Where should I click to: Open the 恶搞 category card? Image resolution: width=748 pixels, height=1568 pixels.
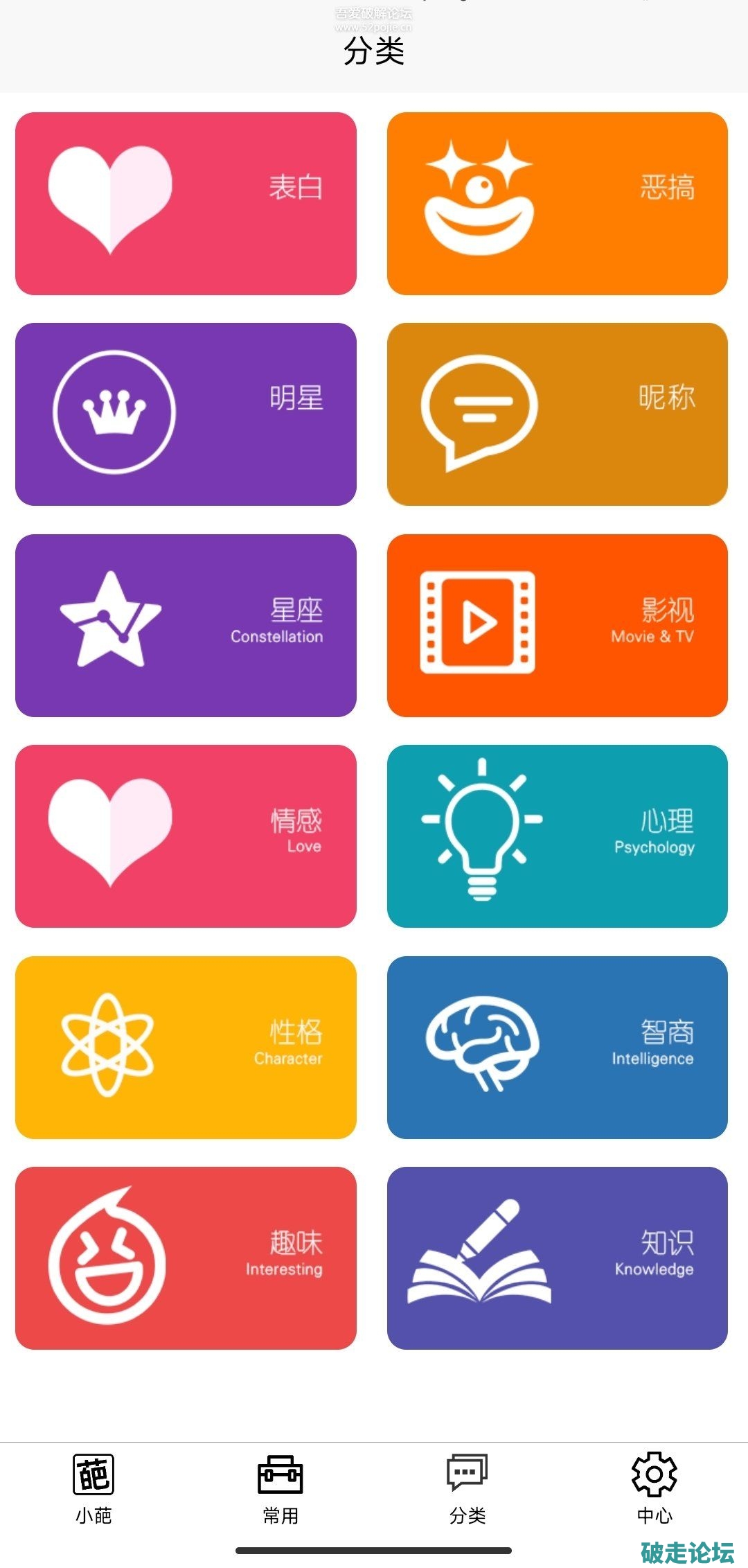pos(557,203)
